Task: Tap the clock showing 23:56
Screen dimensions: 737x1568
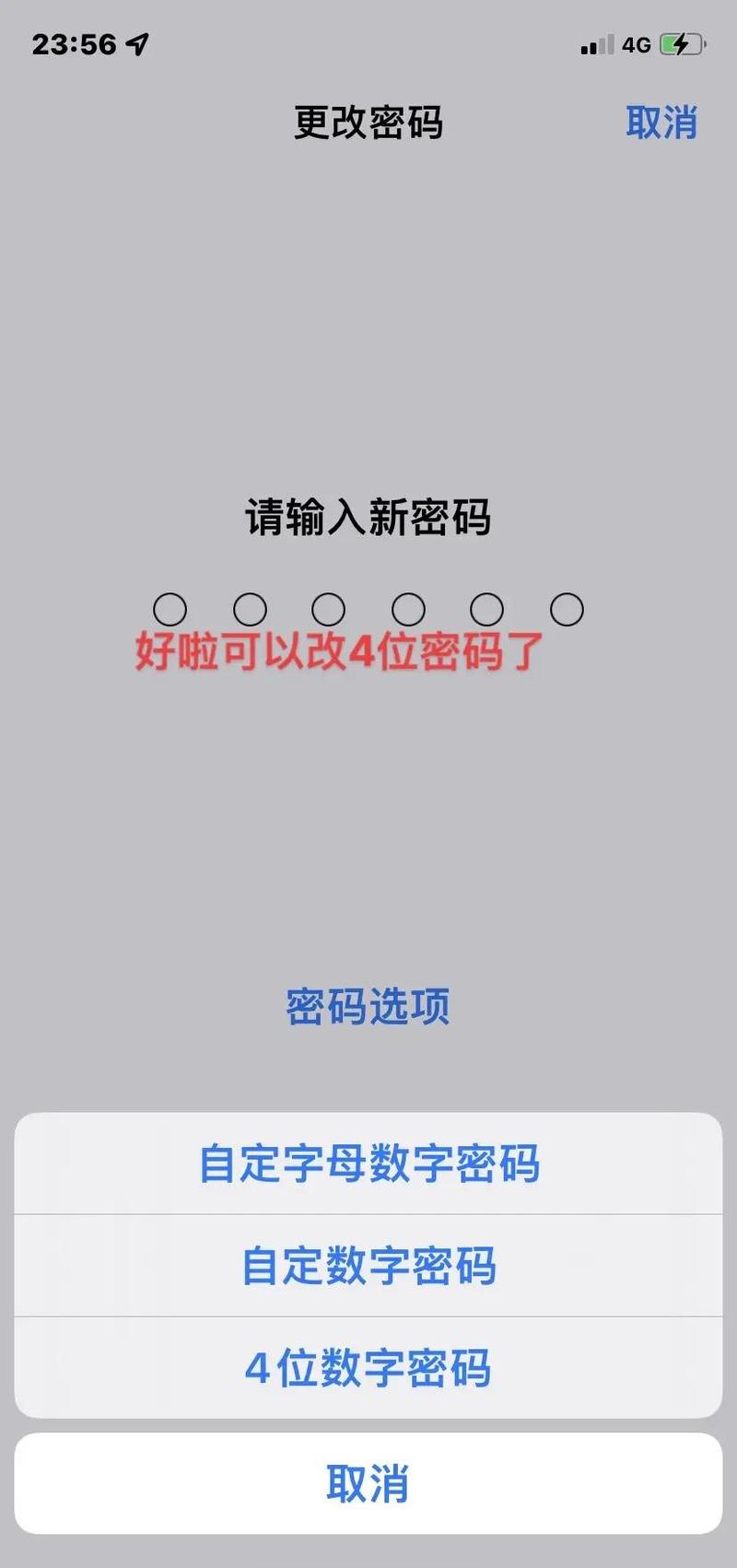Action: click(76, 42)
